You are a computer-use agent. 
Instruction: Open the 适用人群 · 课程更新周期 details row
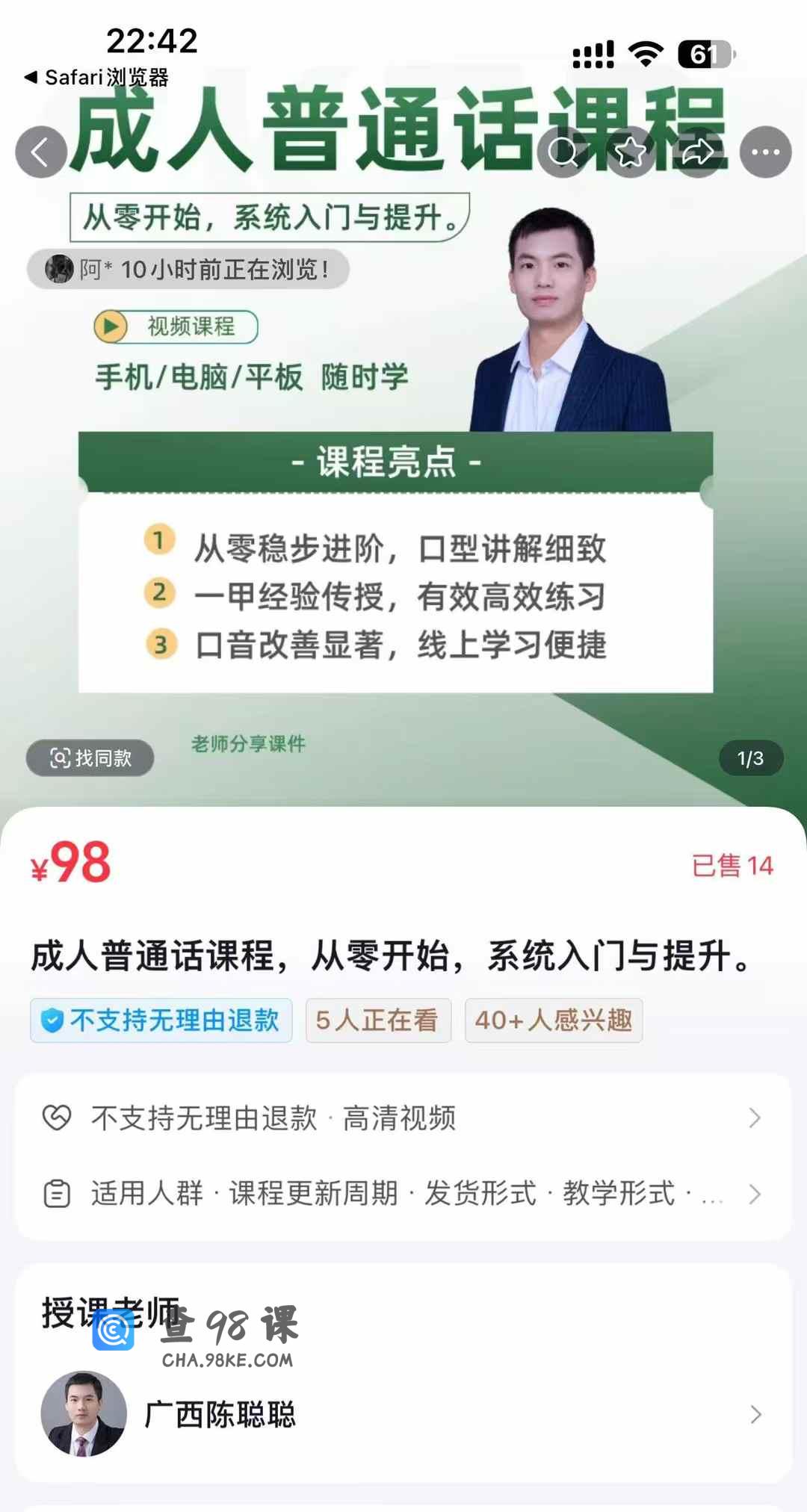[402, 1193]
